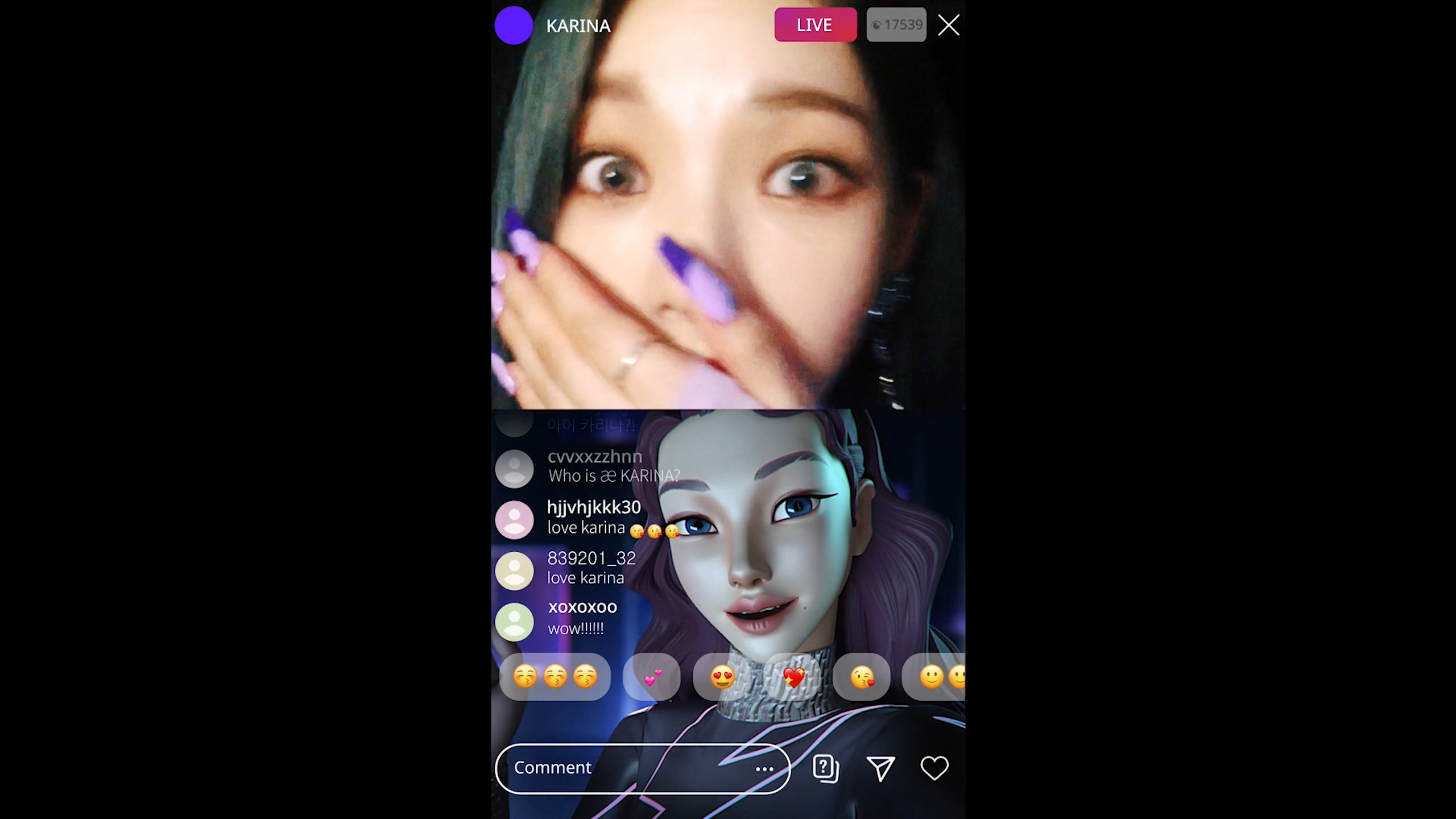Close the live stream
Image resolution: width=1456 pixels, height=819 pixels.
pos(948,26)
